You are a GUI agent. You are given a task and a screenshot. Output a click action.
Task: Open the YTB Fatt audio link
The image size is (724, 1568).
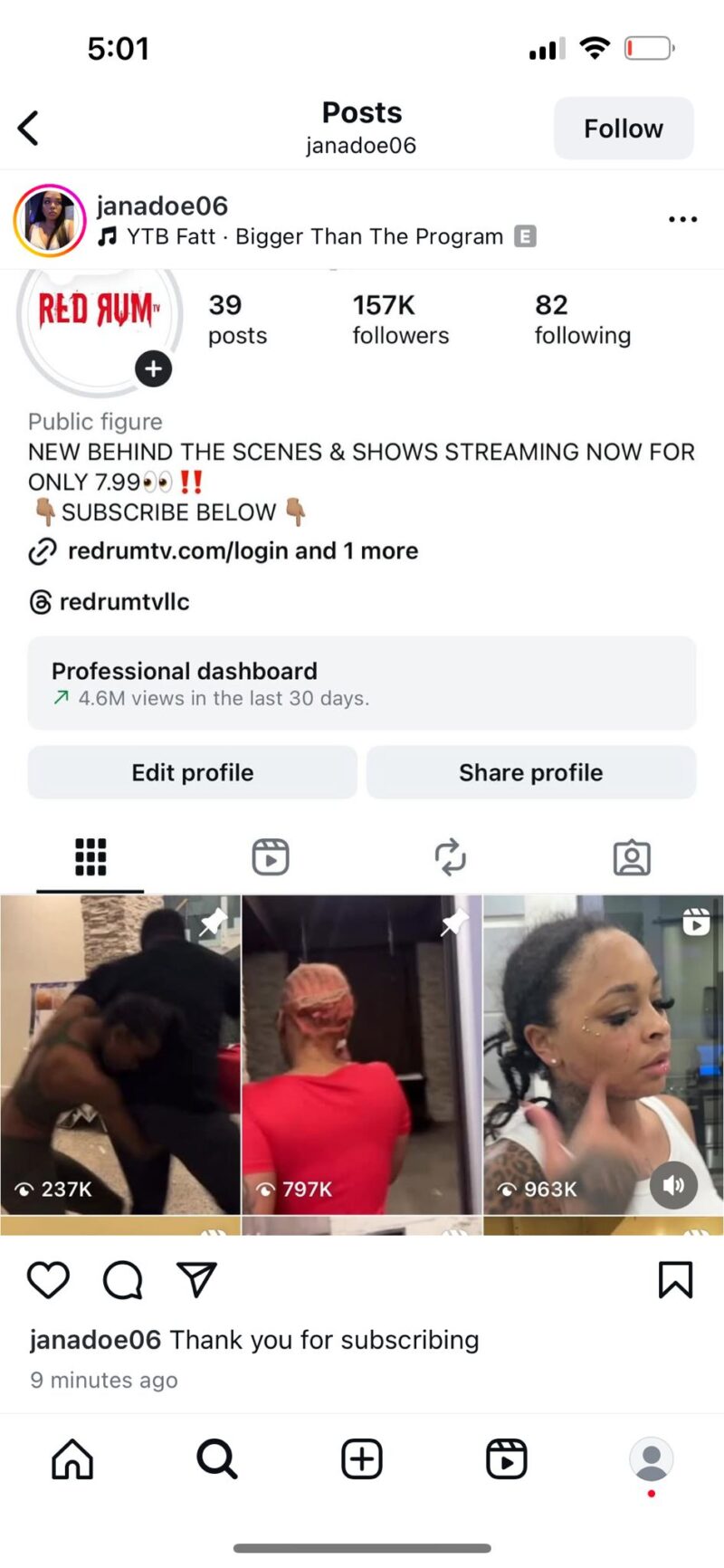313,237
